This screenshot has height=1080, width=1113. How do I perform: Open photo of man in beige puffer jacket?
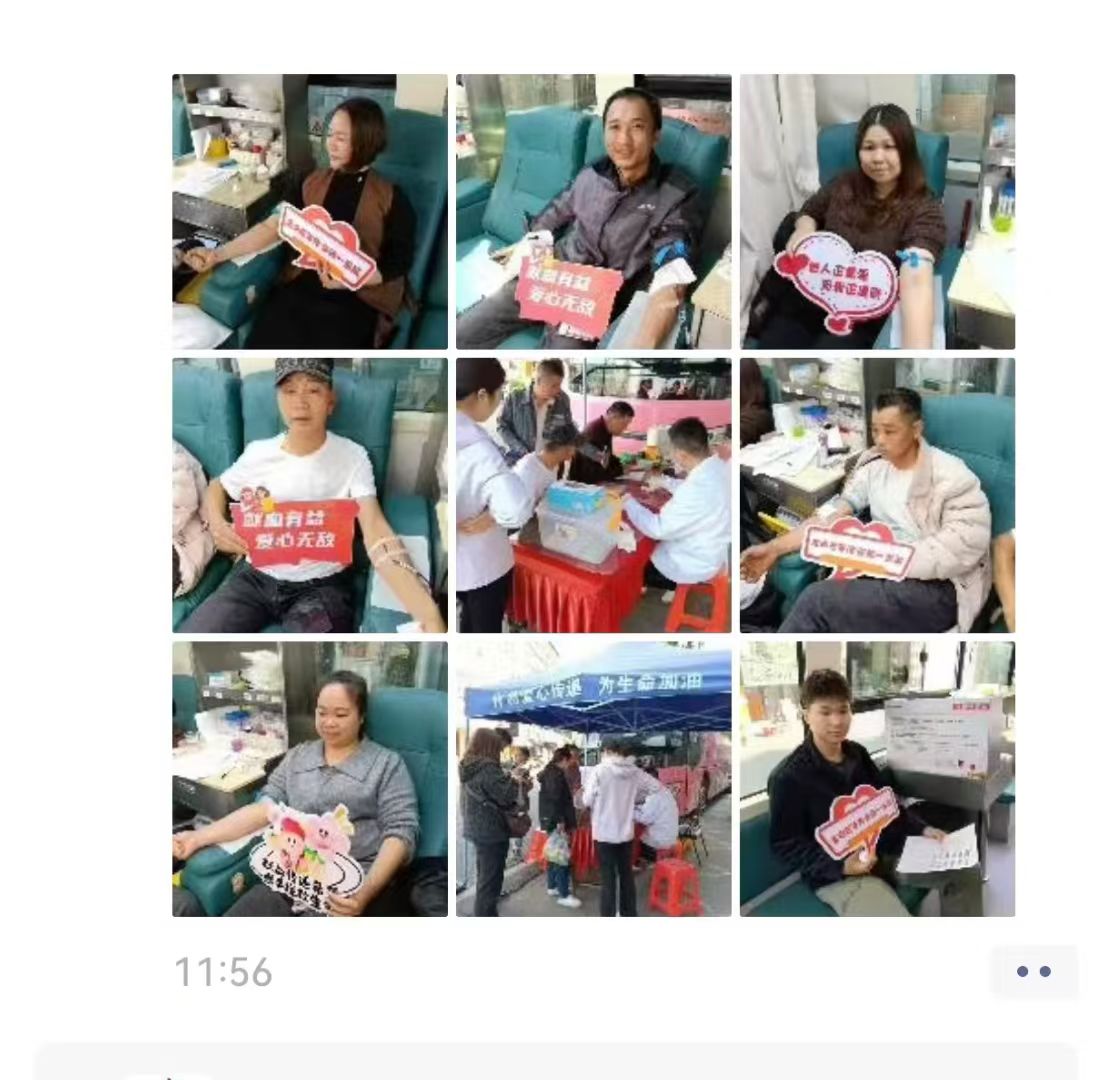[877, 495]
